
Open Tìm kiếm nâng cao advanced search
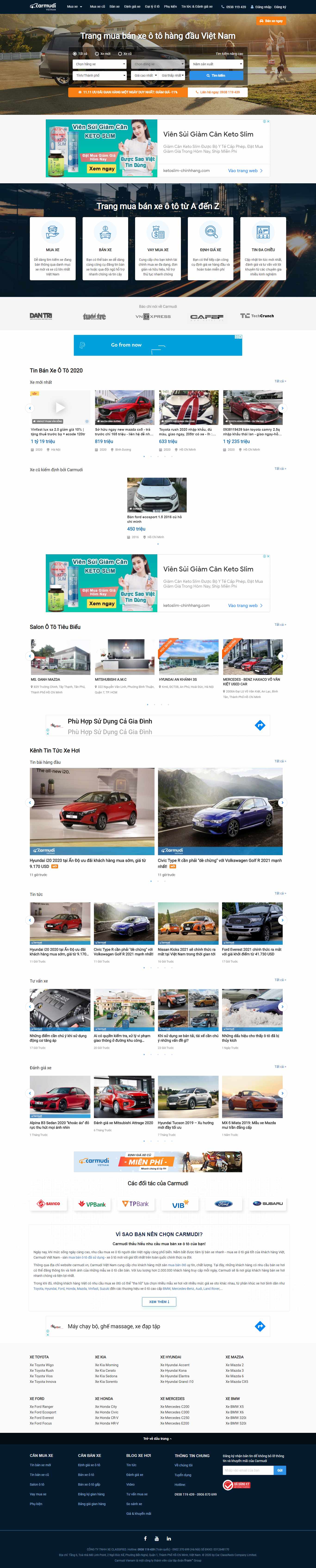pos(229,53)
